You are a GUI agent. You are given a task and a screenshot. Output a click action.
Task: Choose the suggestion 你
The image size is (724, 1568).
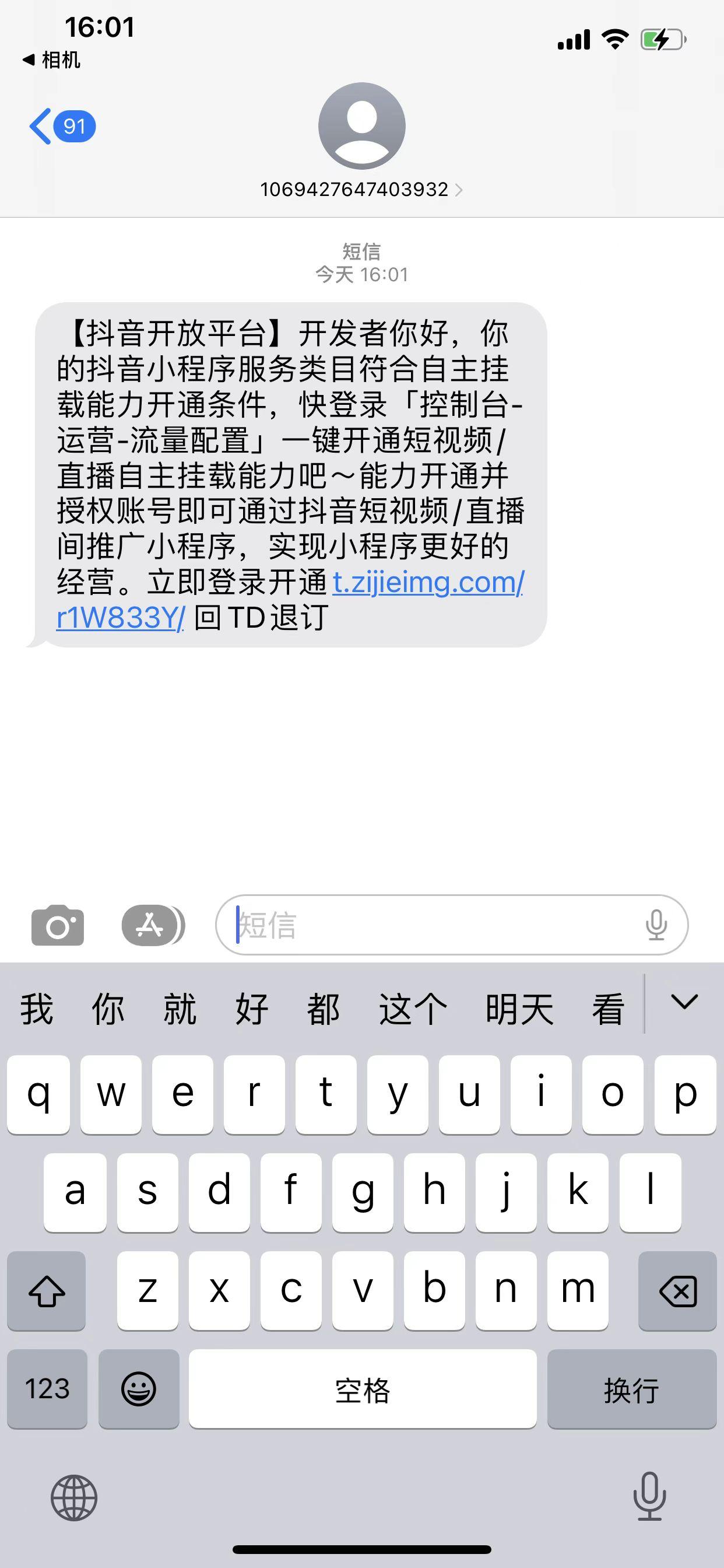[x=108, y=1009]
